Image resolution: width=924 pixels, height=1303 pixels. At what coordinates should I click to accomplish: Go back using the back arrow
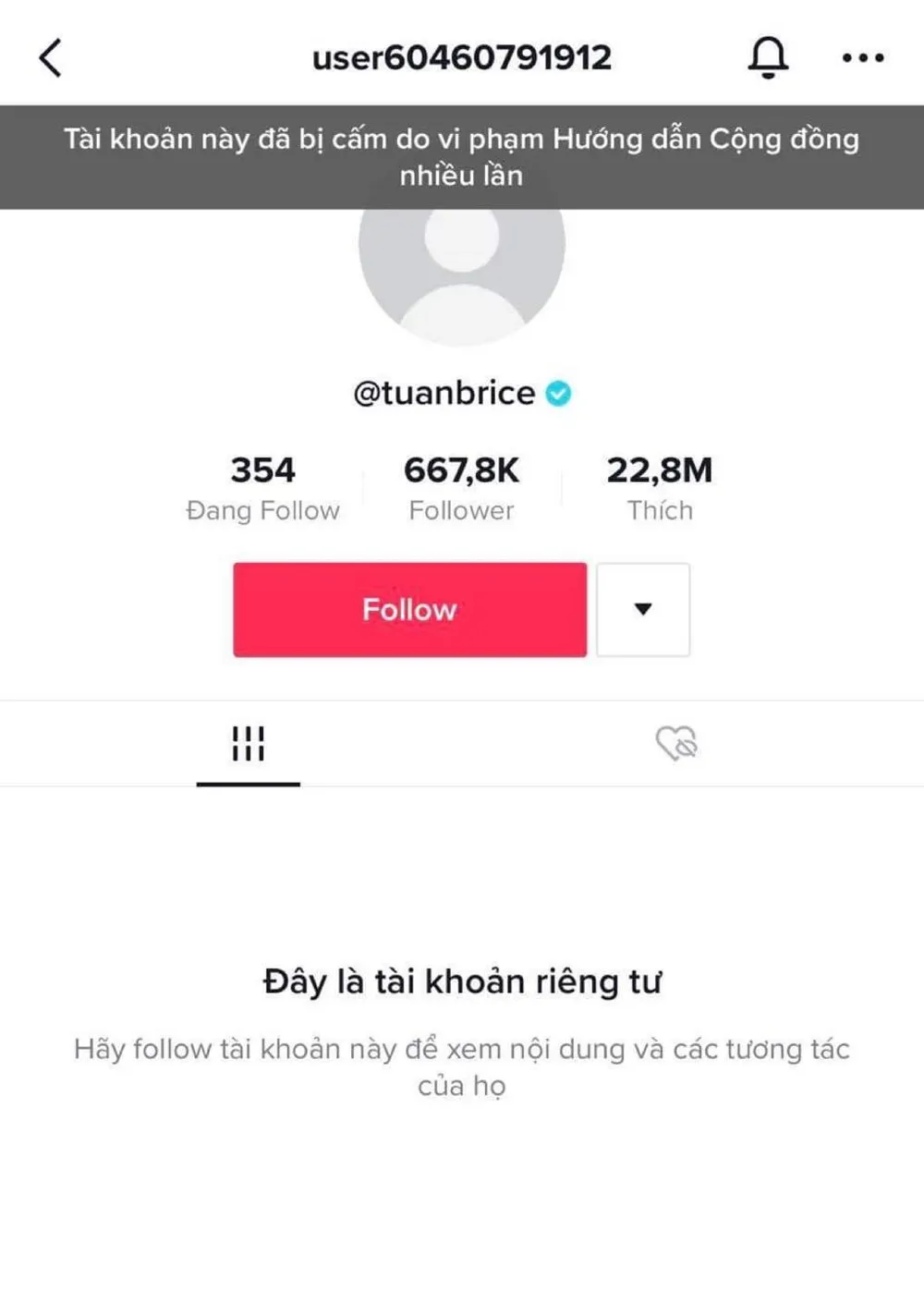[52, 58]
